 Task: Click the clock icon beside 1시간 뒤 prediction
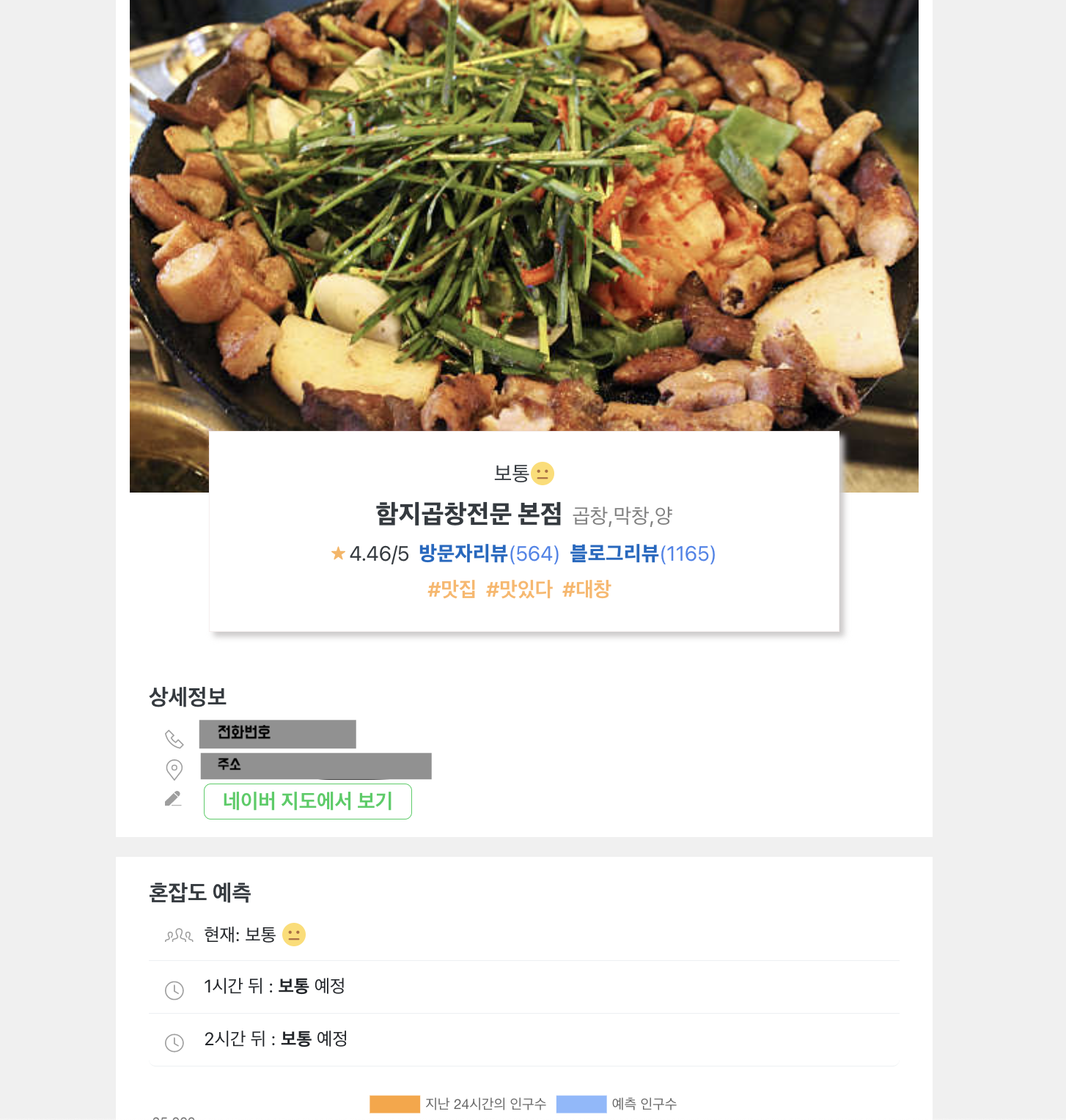pyautogui.click(x=174, y=990)
